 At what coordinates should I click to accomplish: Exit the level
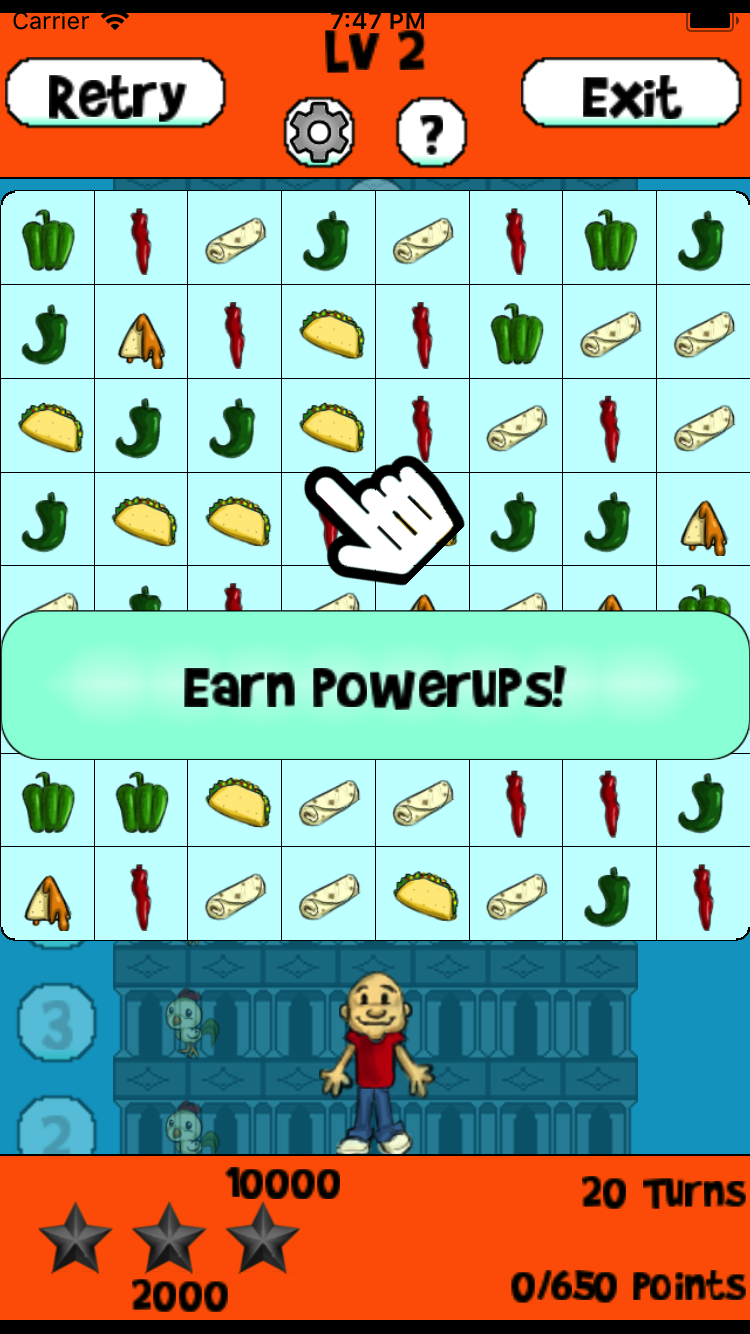(631, 95)
